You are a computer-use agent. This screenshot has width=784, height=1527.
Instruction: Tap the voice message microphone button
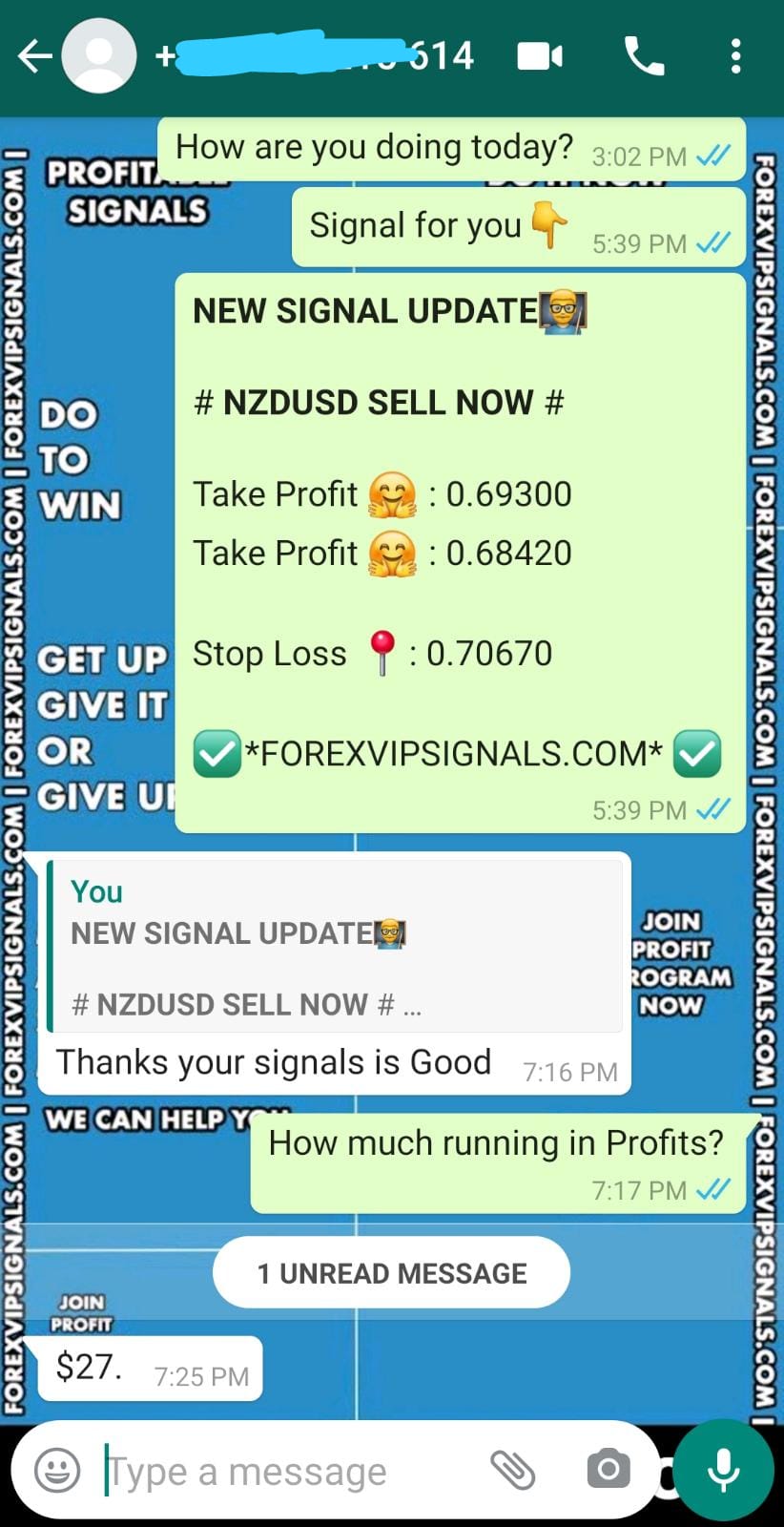(724, 1469)
